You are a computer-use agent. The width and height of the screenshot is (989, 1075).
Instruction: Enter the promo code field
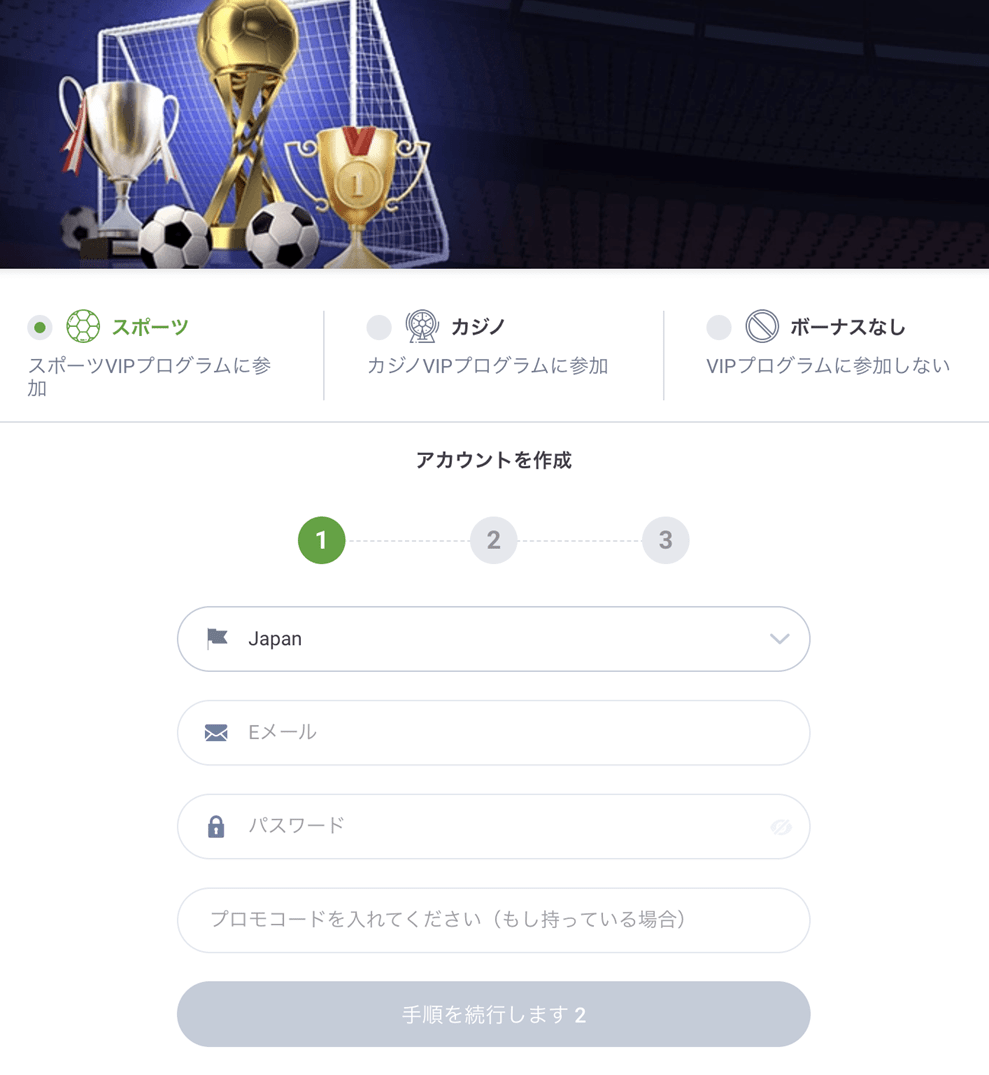click(493, 920)
